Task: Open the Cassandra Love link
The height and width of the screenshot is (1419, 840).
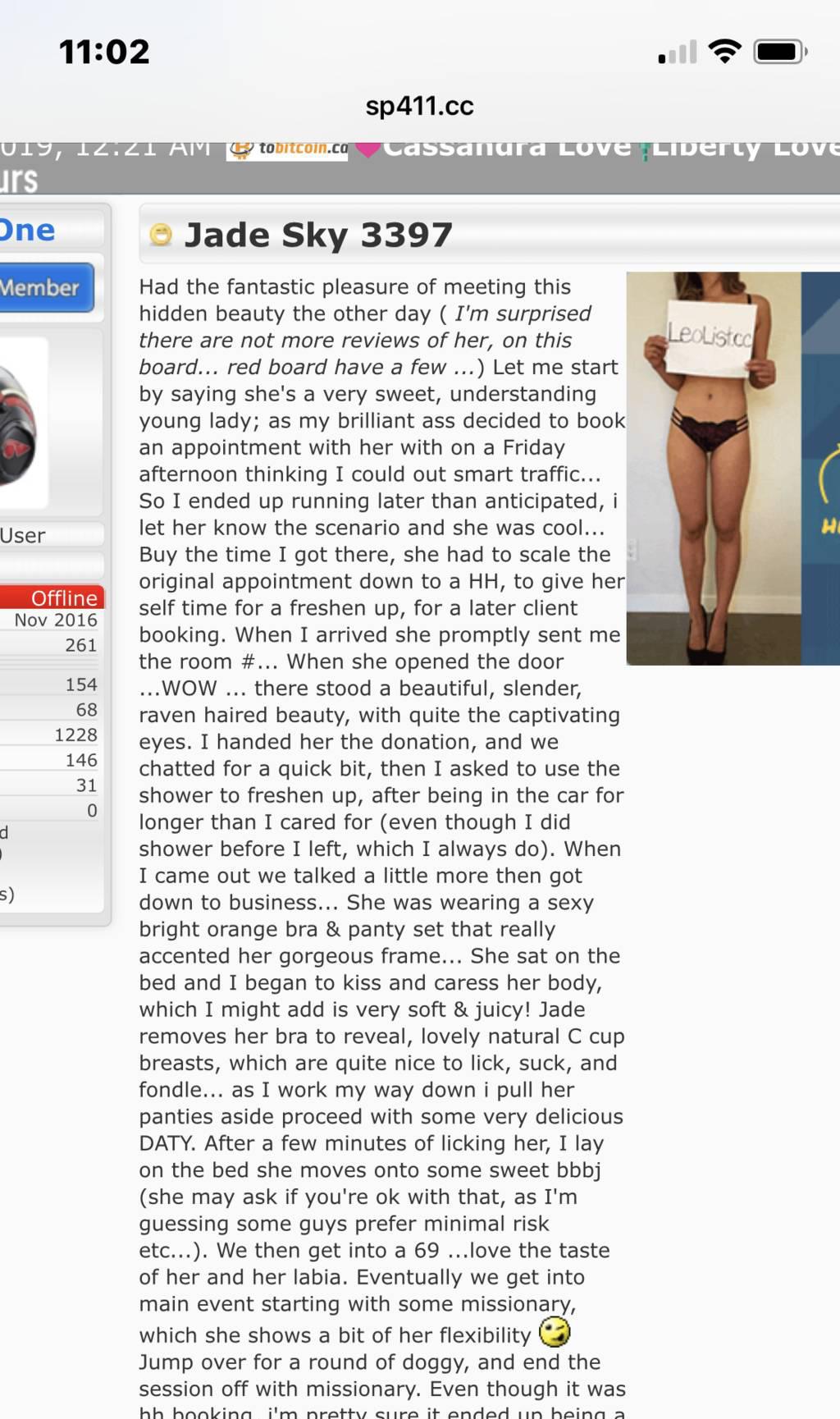Action: pyautogui.click(x=507, y=147)
